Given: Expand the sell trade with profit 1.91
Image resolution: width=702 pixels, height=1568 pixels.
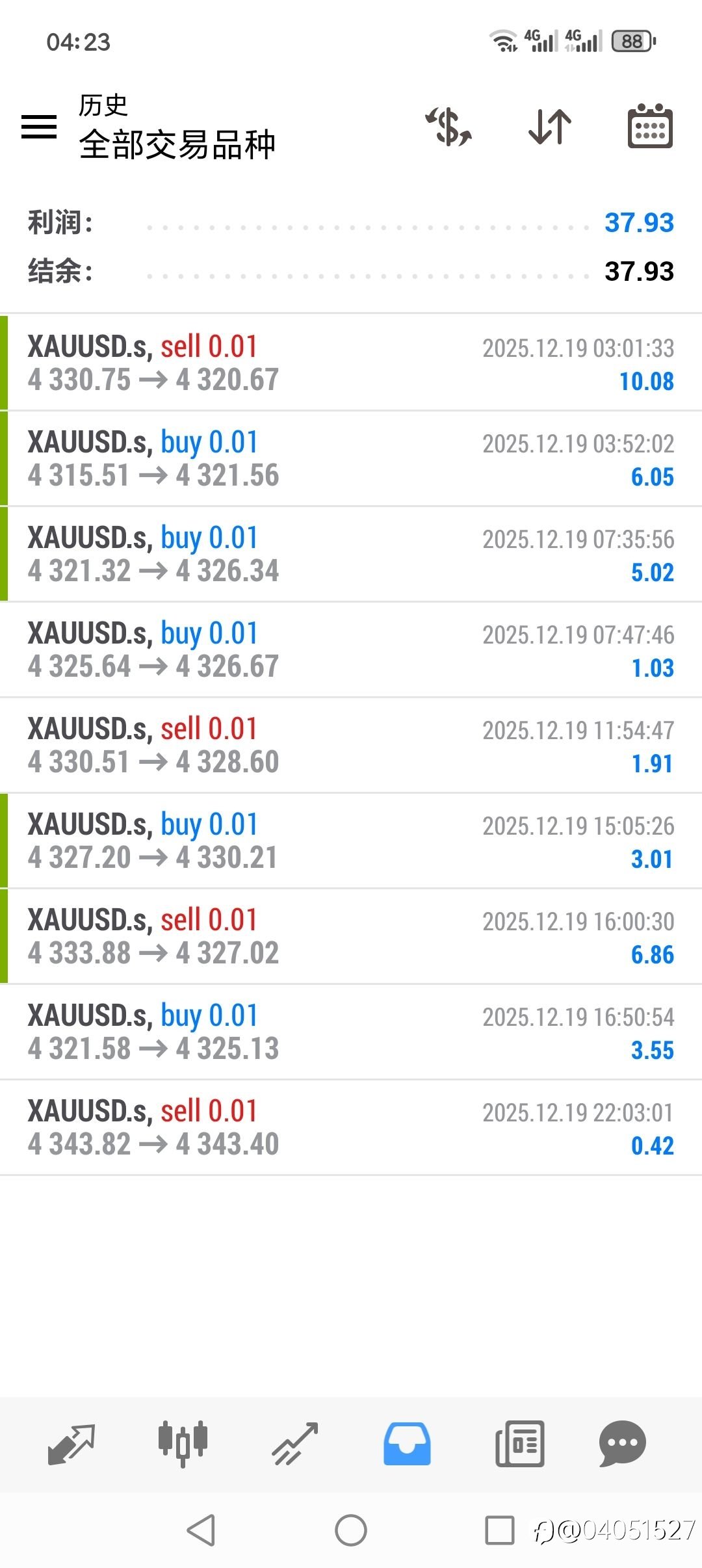Looking at the screenshot, I should (351, 745).
